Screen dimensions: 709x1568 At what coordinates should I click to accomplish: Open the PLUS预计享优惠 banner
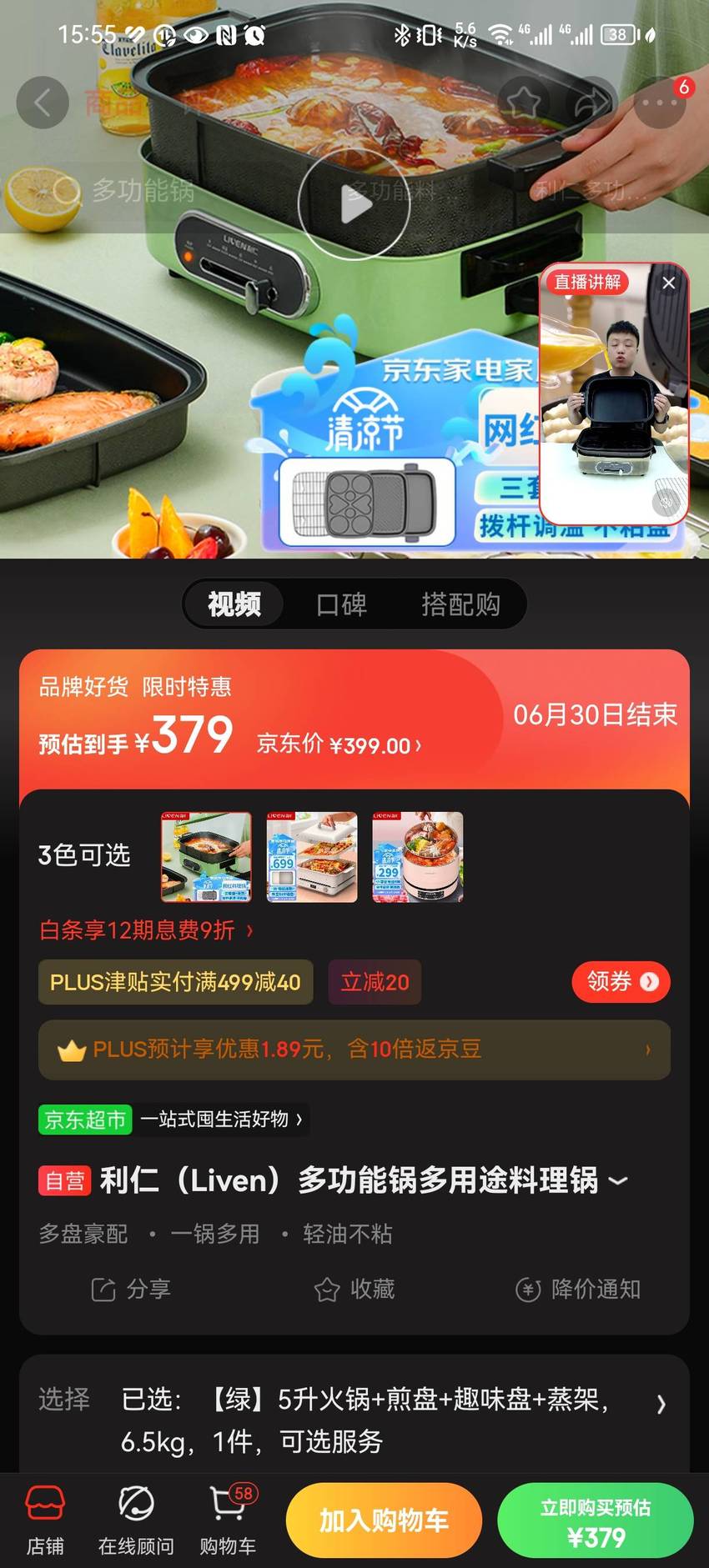click(x=354, y=1050)
